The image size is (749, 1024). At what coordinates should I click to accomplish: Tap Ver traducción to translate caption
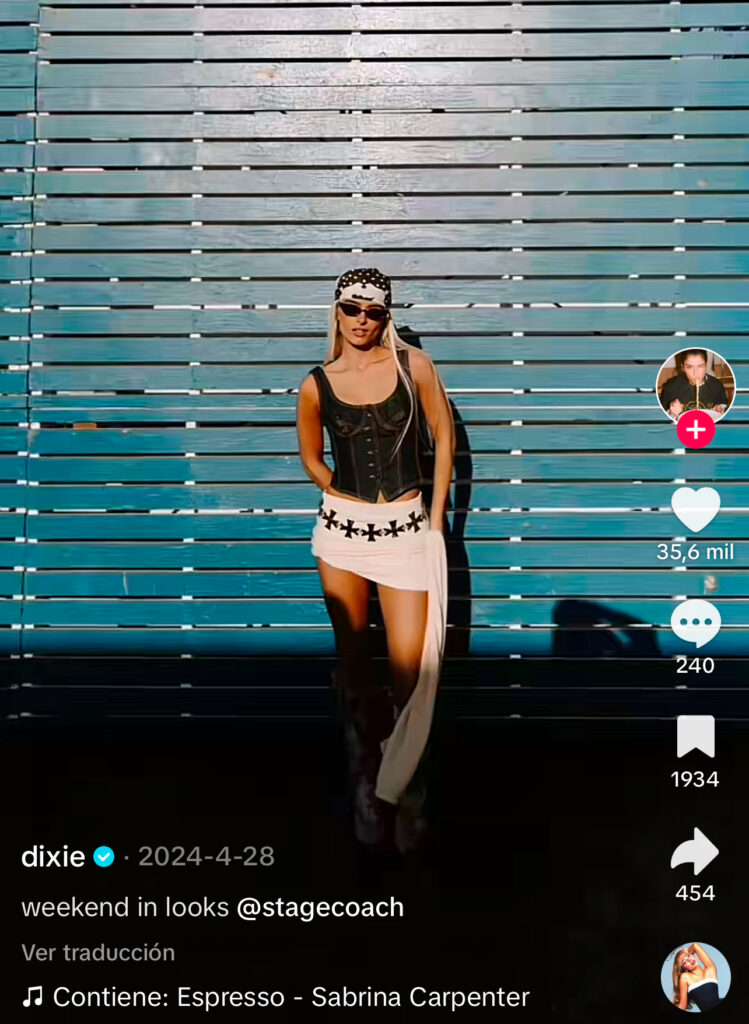(98, 953)
